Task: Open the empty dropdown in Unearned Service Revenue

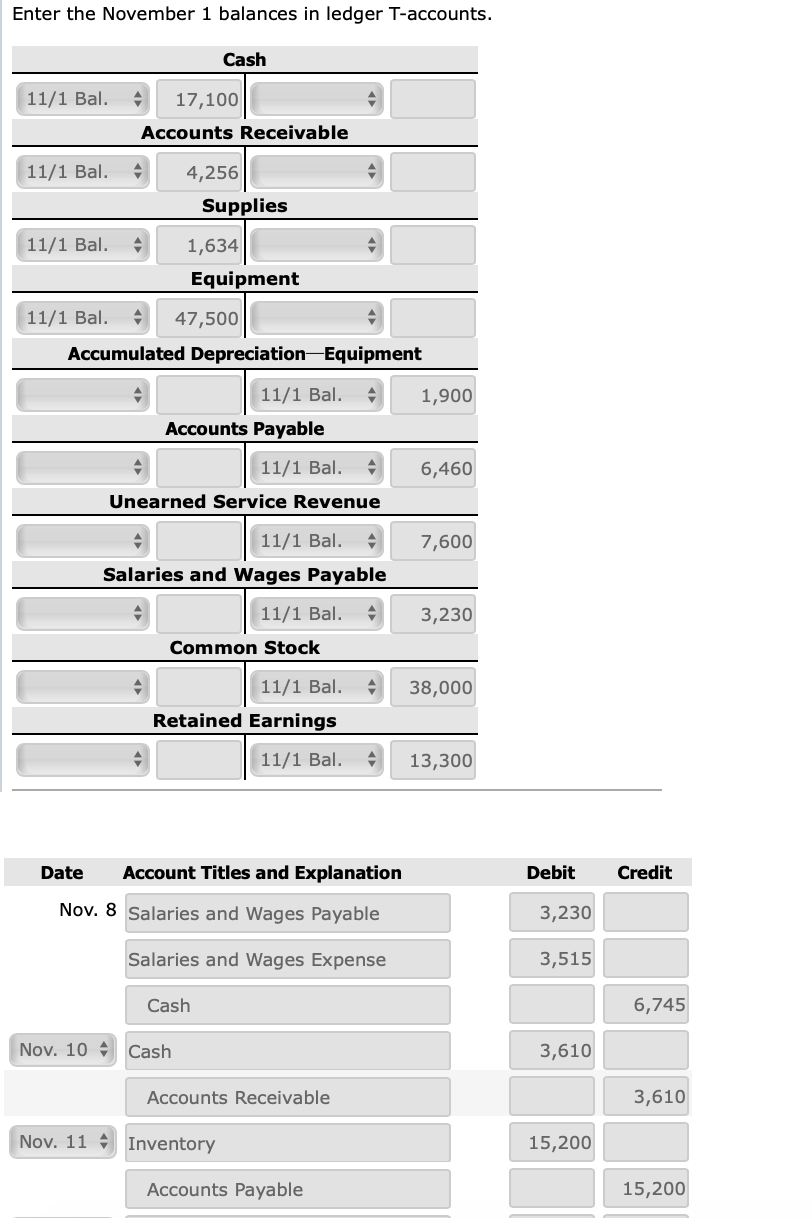Action: click(x=82, y=540)
